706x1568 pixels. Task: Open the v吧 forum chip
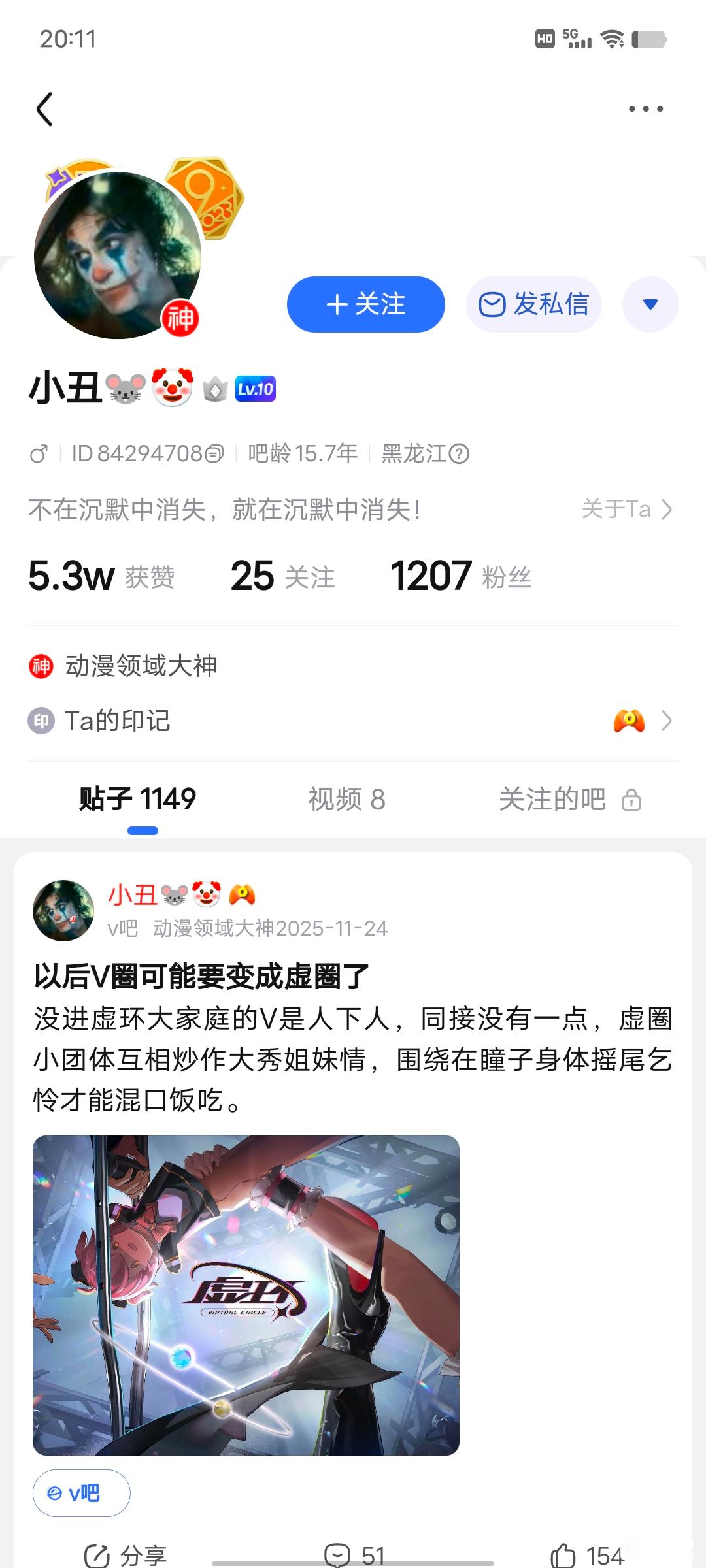point(82,1493)
